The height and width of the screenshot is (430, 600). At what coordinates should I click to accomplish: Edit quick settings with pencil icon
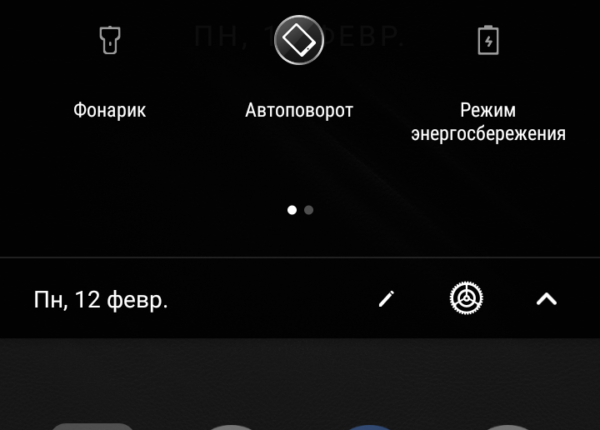point(387,299)
